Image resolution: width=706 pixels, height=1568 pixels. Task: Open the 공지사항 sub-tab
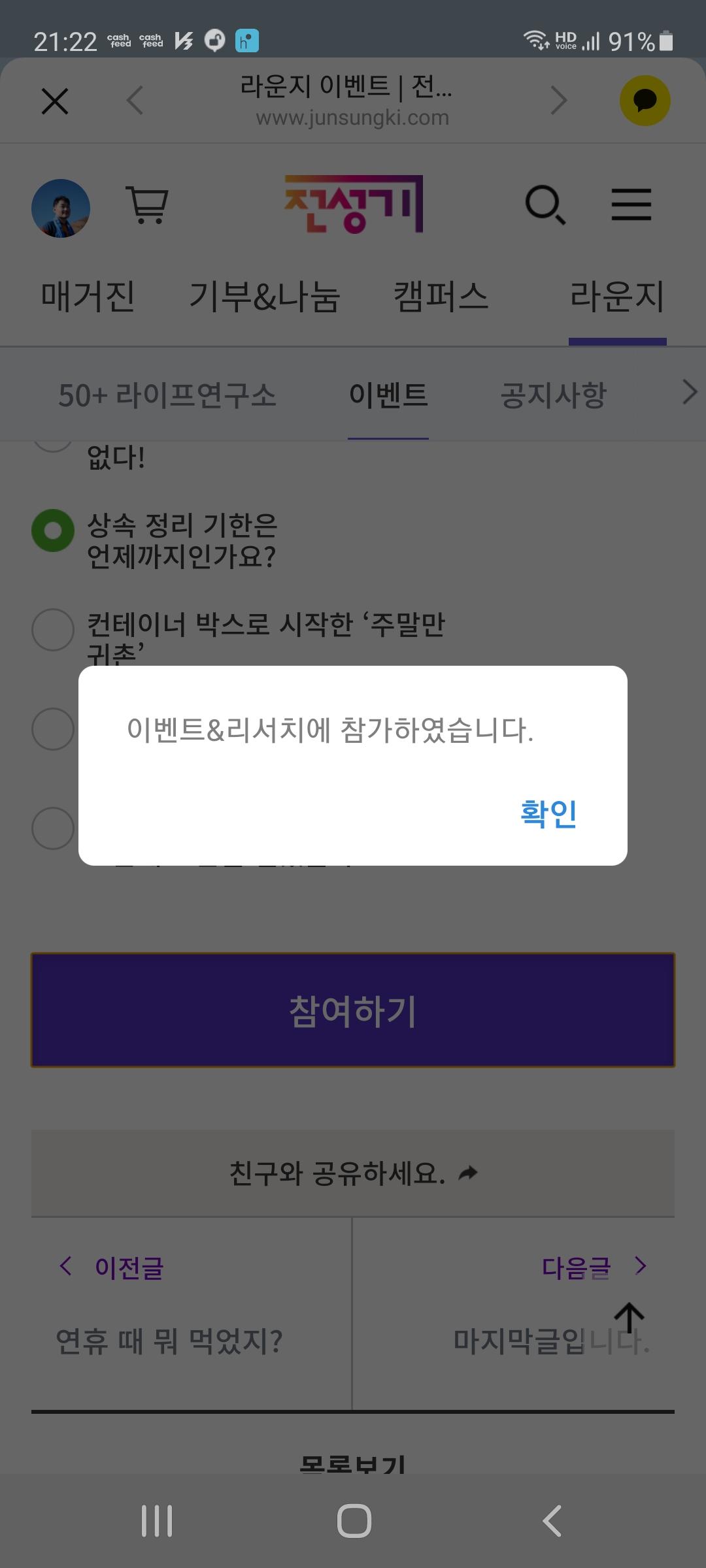click(x=553, y=395)
